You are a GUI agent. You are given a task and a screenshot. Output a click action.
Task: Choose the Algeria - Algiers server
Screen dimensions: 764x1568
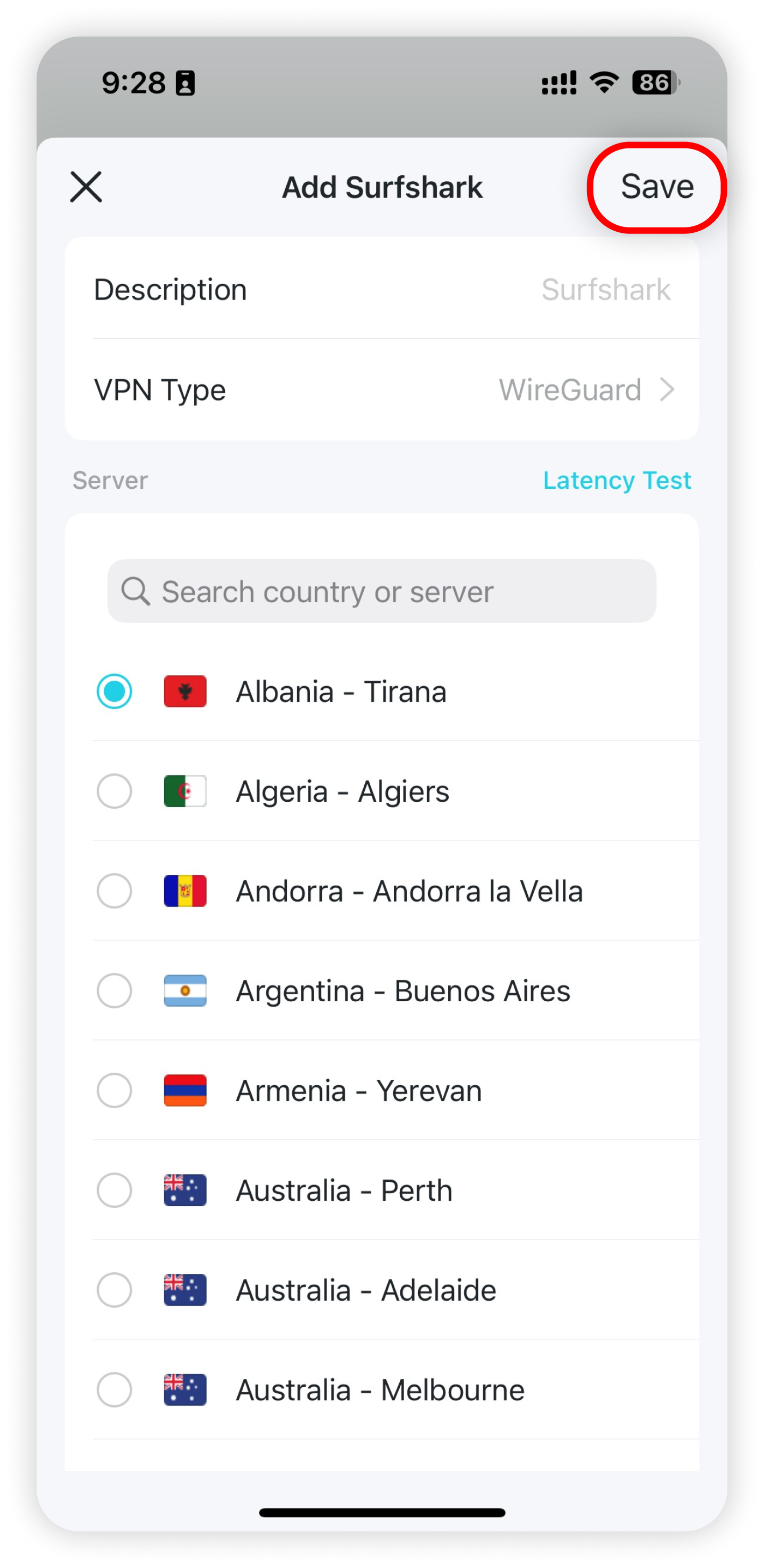click(115, 792)
